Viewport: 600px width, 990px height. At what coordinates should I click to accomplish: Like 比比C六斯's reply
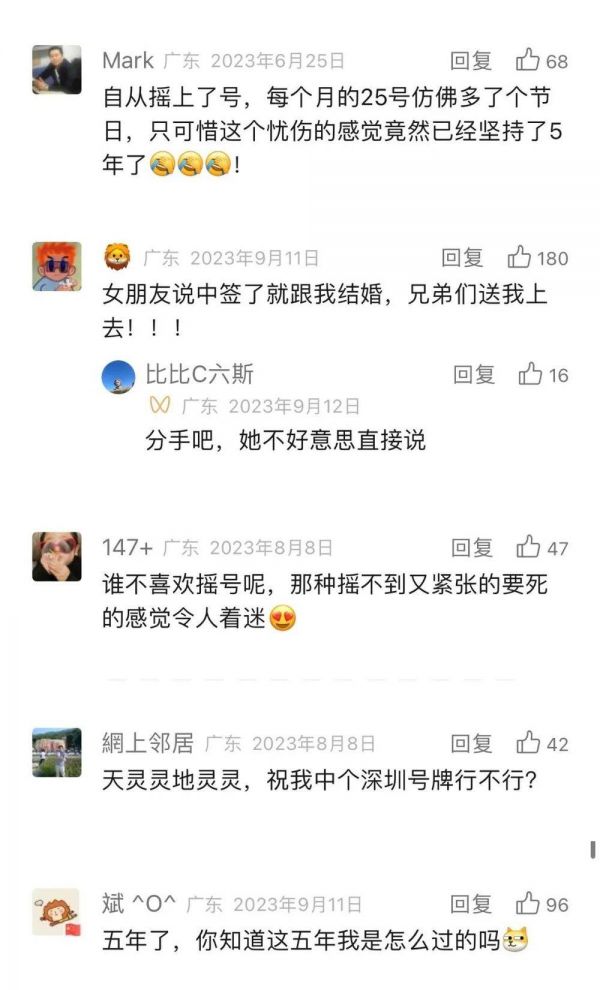click(530, 375)
